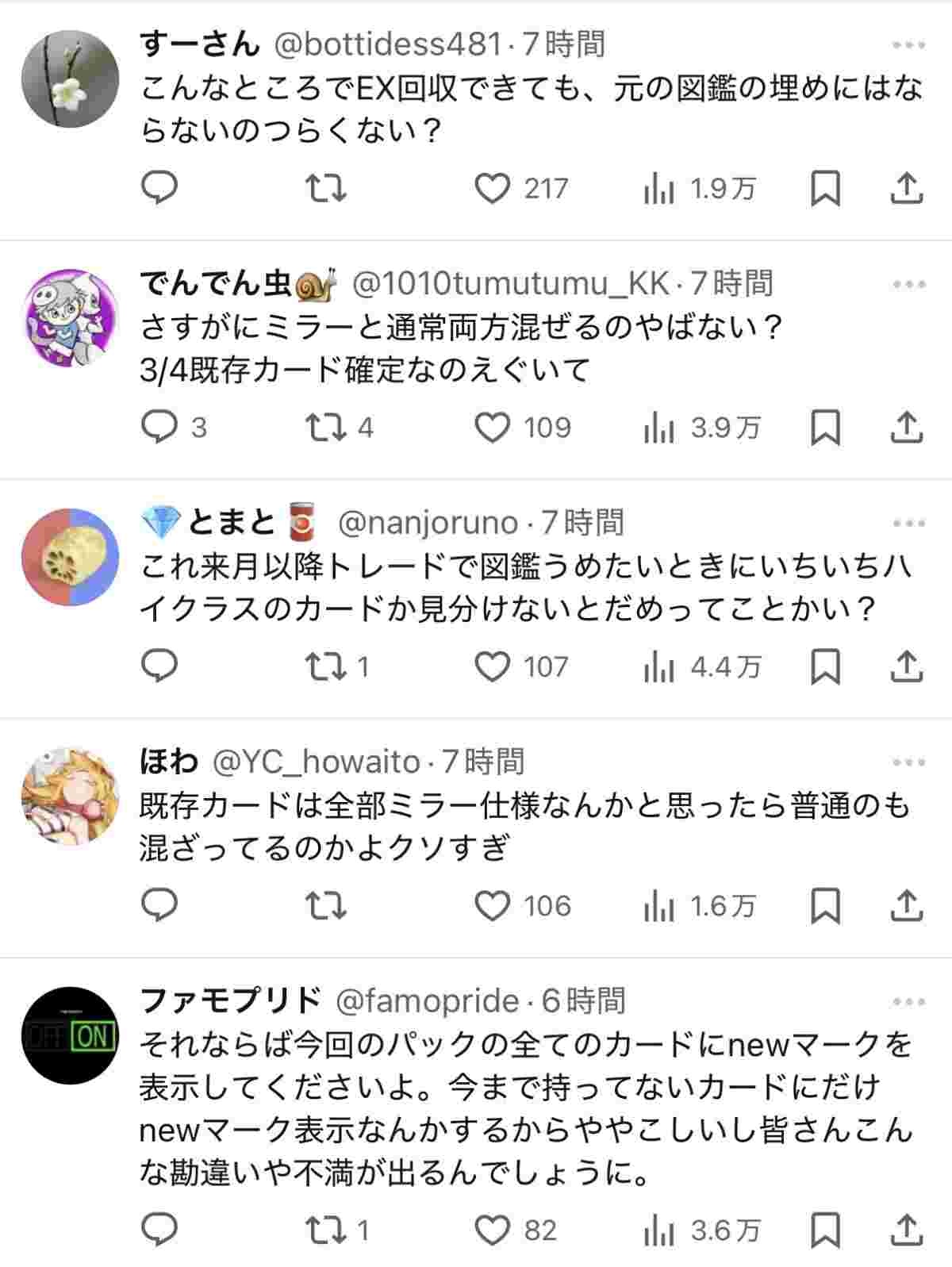
Task: Open the @nanjoruno profile avatar
Action: tap(70, 557)
